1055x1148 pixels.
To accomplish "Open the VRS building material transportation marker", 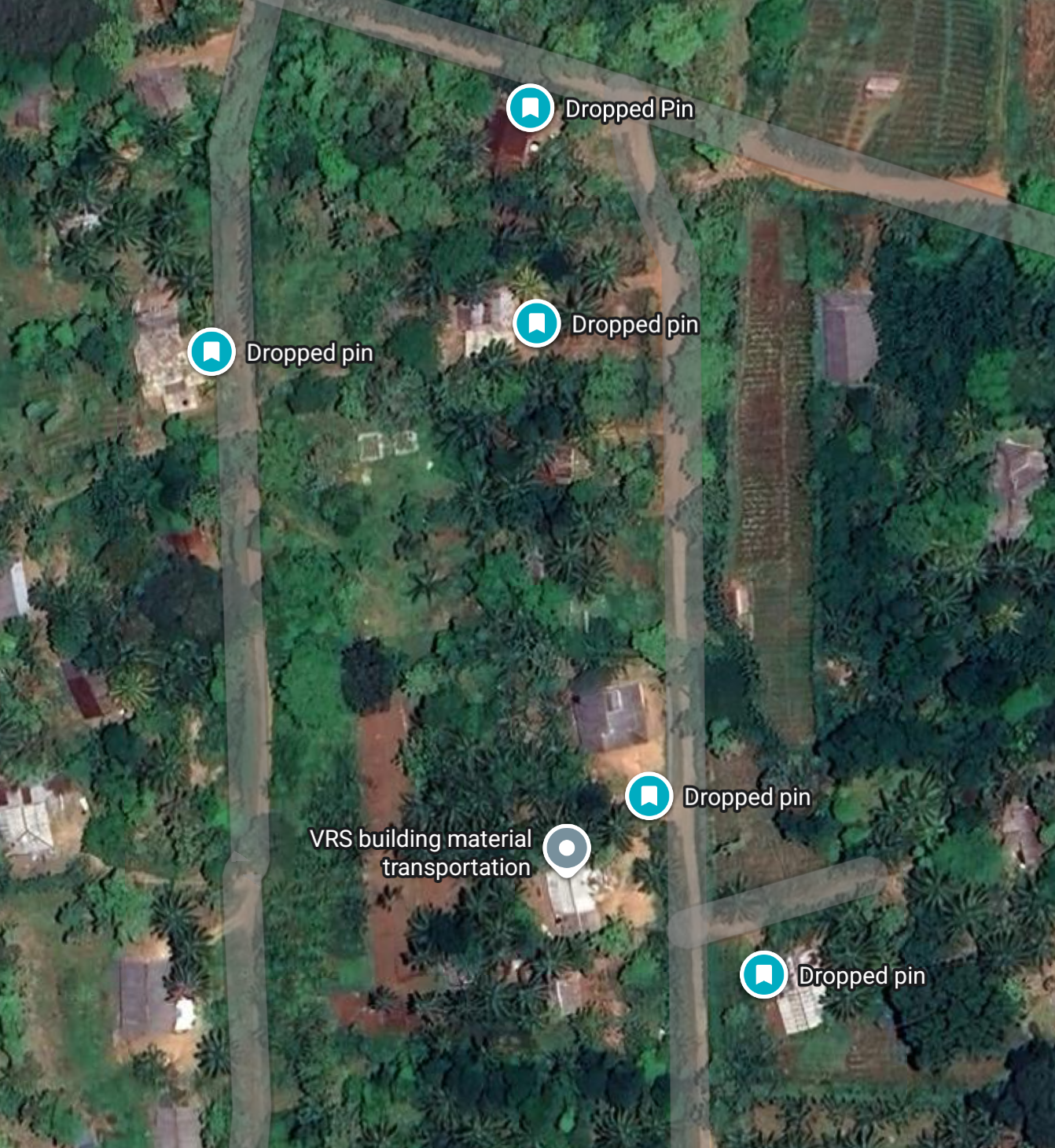I will pos(567,849).
